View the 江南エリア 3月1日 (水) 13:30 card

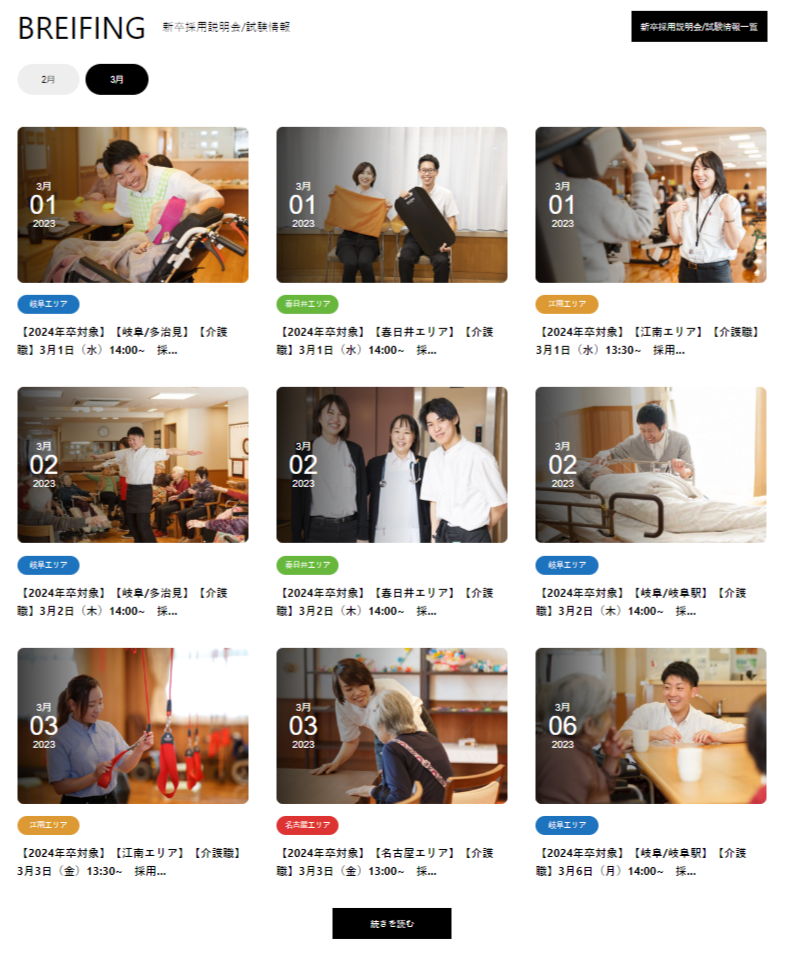click(x=650, y=205)
